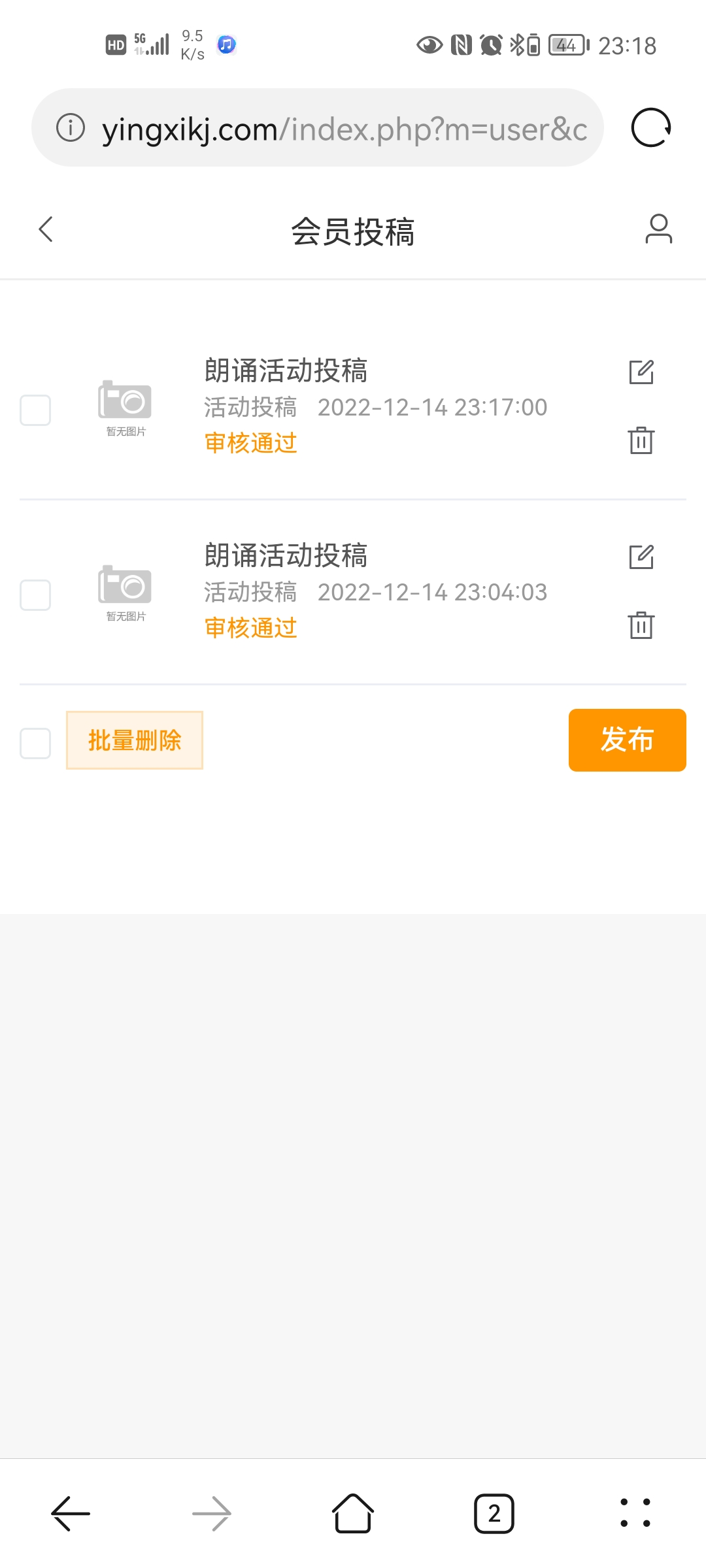The width and height of the screenshot is (706, 1568).
Task: Open the browser tabs switcher showing 2
Action: pyautogui.click(x=494, y=1513)
